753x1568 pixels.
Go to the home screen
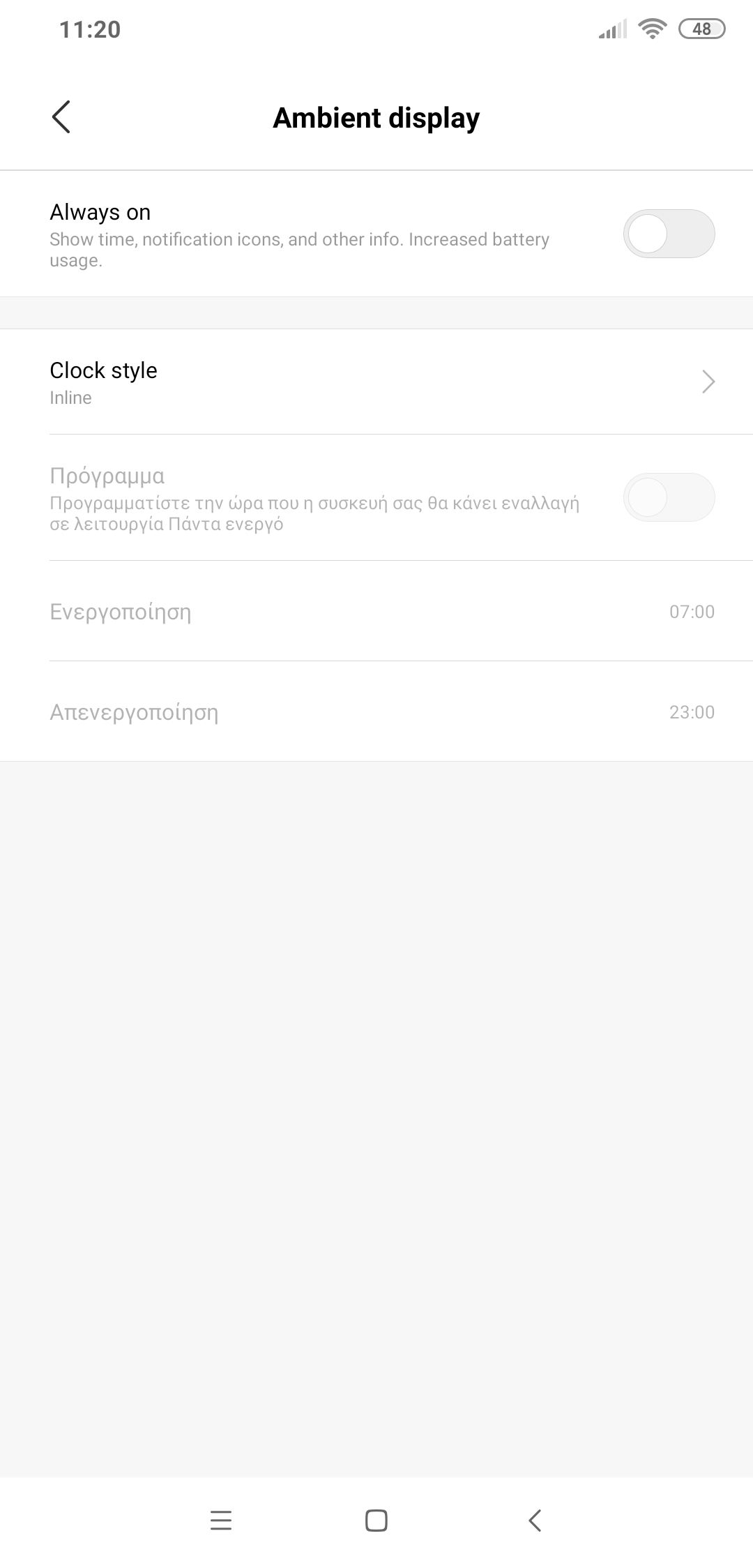point(376,1521)
